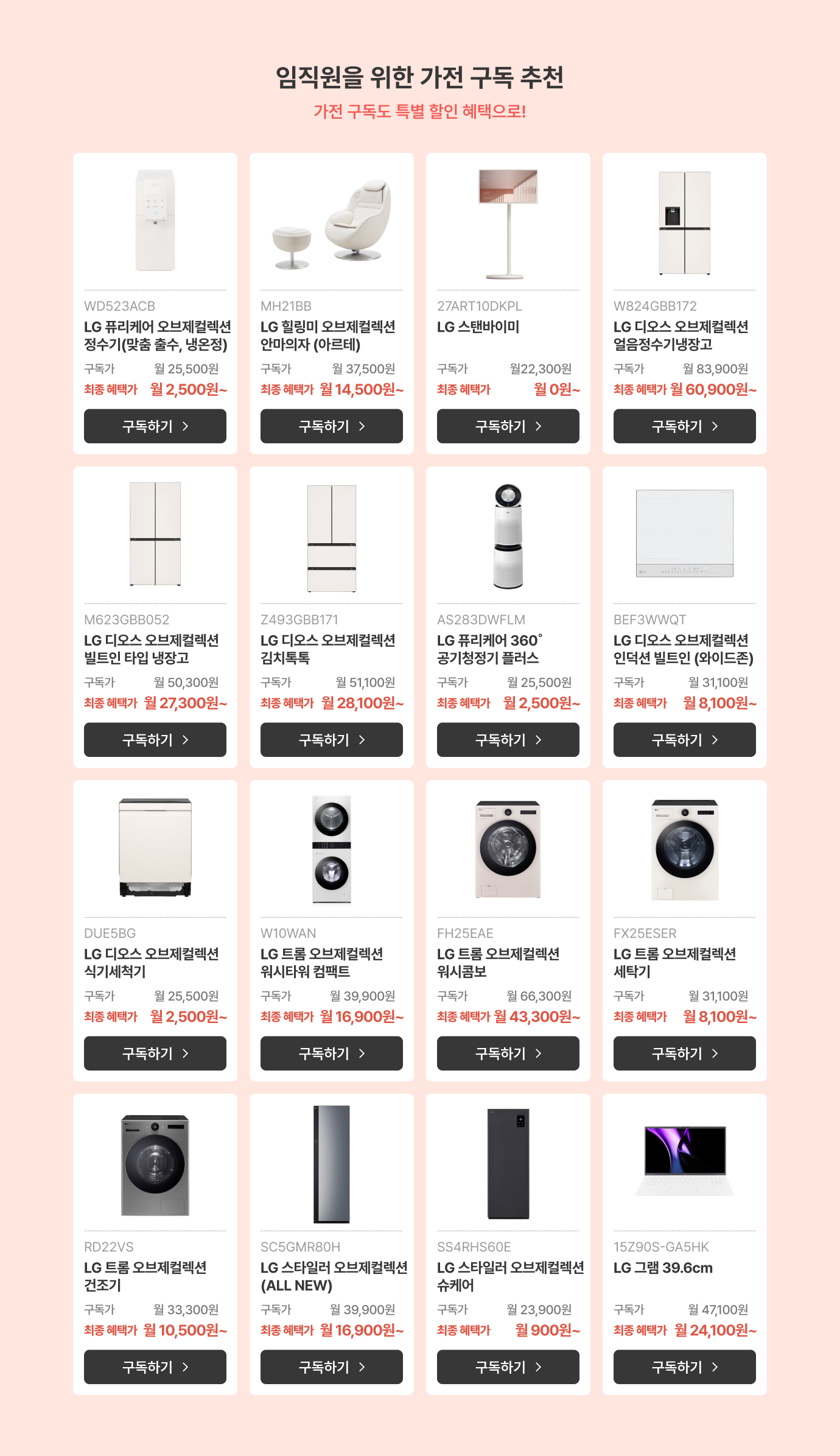This screenshot has width=840, height=1456.
Task: Subscribe to 트롬 워시콤보 FH25EAE
Action: [508, 1053]
